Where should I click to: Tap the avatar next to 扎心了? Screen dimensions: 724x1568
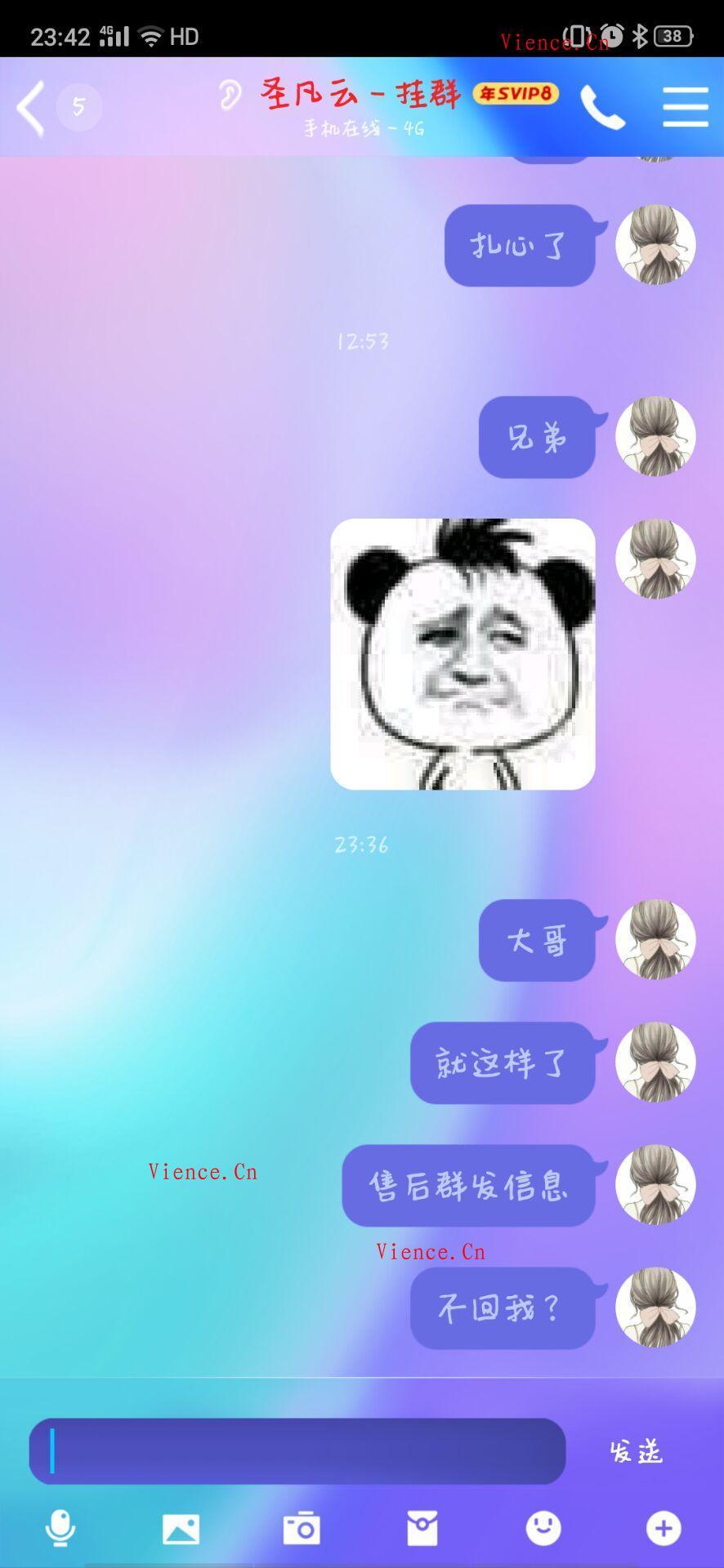click(655, 245)
